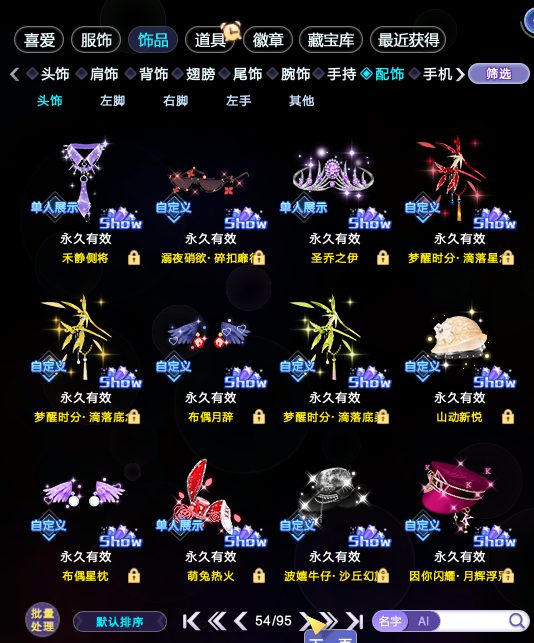
Task: Tap the 筛选 filter button
Action: 499,74
